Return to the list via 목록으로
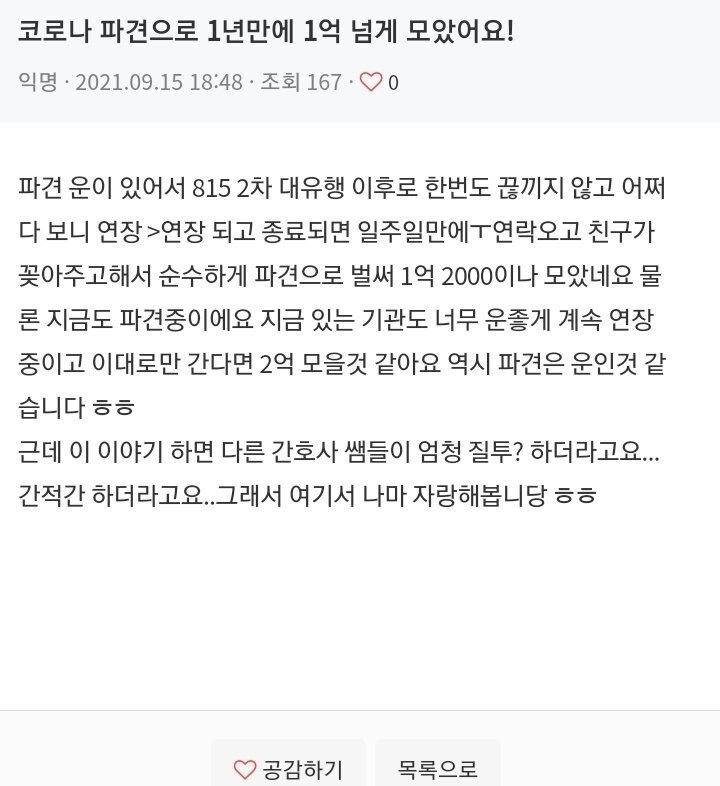The width and height of the screenshot is (720, 786). click(x=437, y=768)
